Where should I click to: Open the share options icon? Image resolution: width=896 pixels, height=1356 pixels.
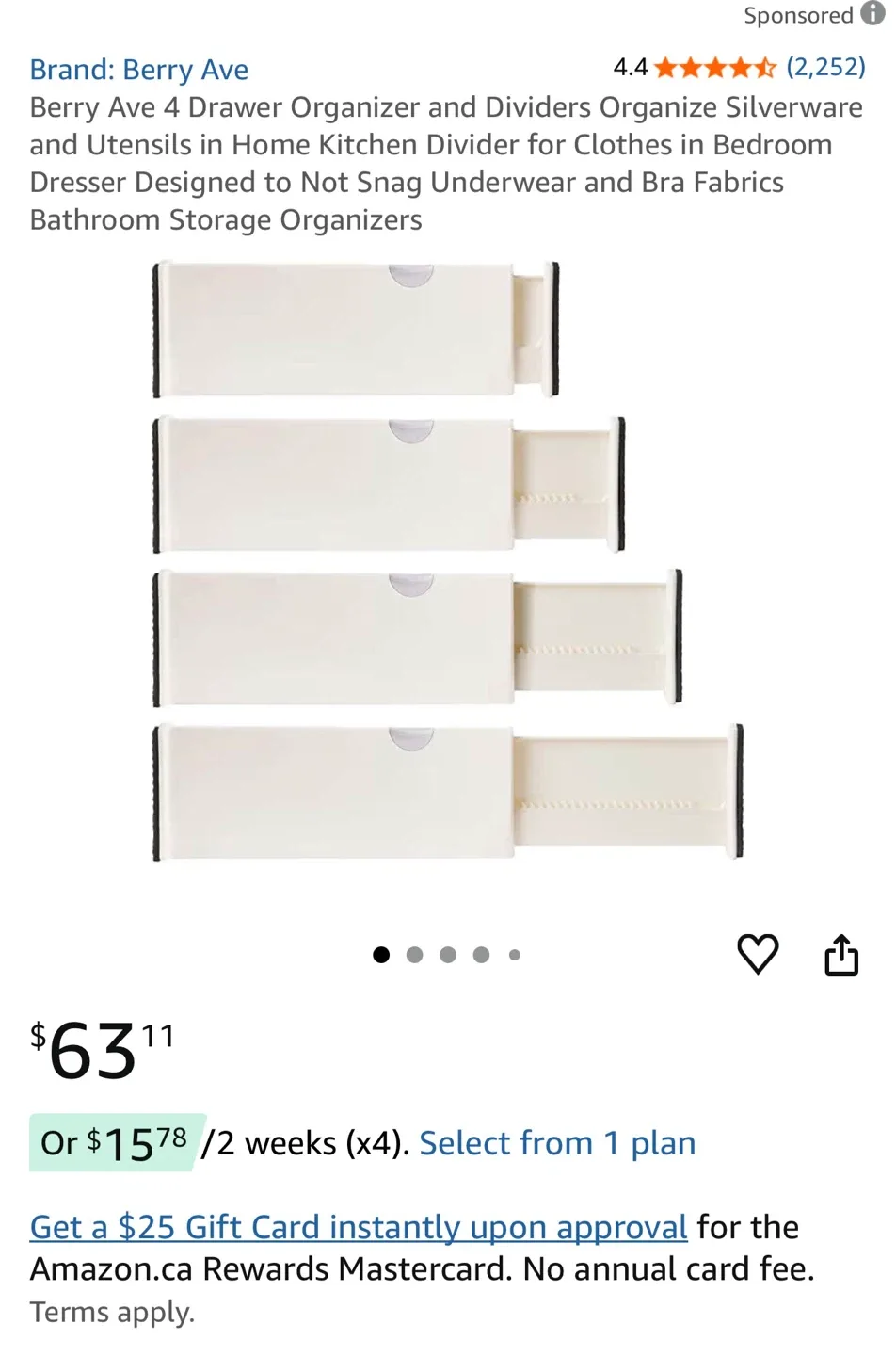[x=840, y=954]
